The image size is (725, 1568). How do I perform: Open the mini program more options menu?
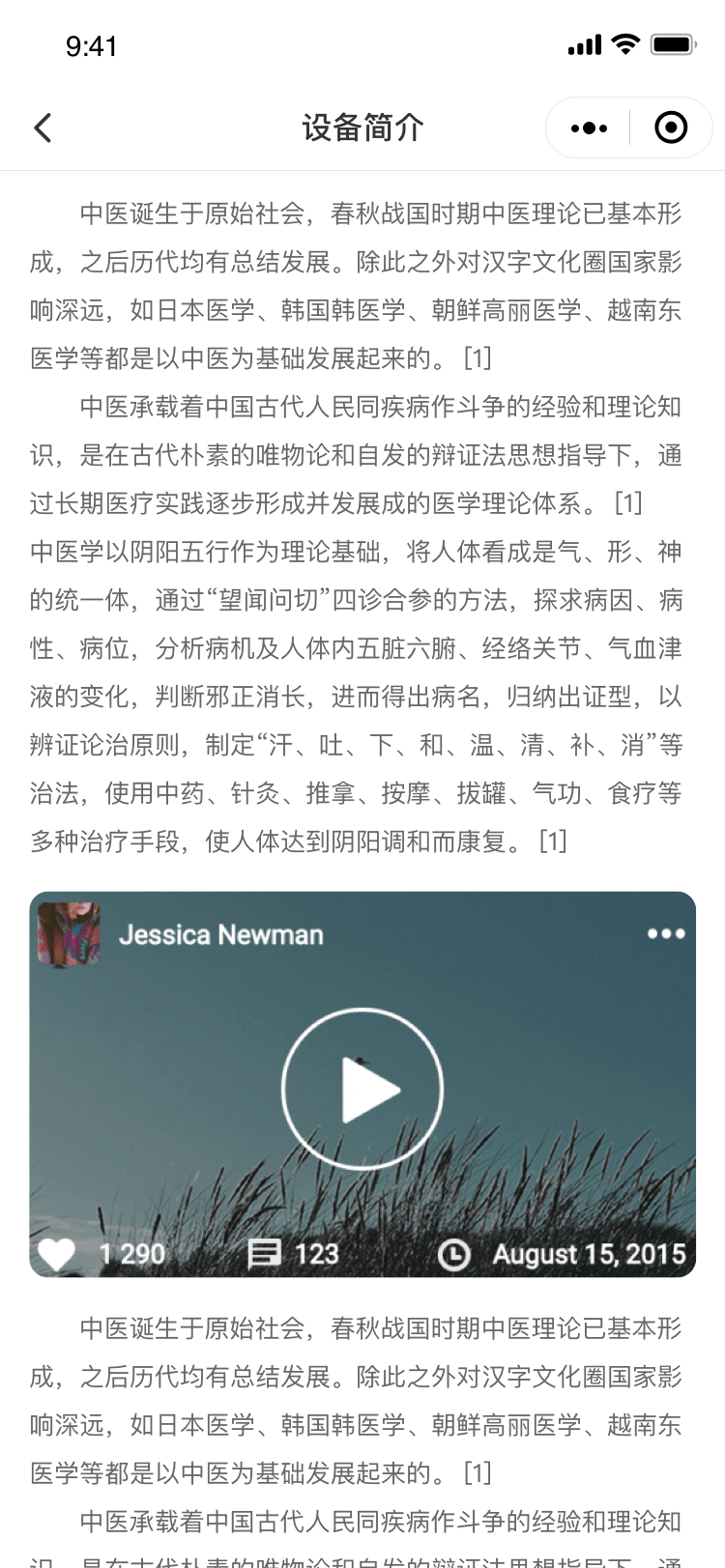coord(589,128)
